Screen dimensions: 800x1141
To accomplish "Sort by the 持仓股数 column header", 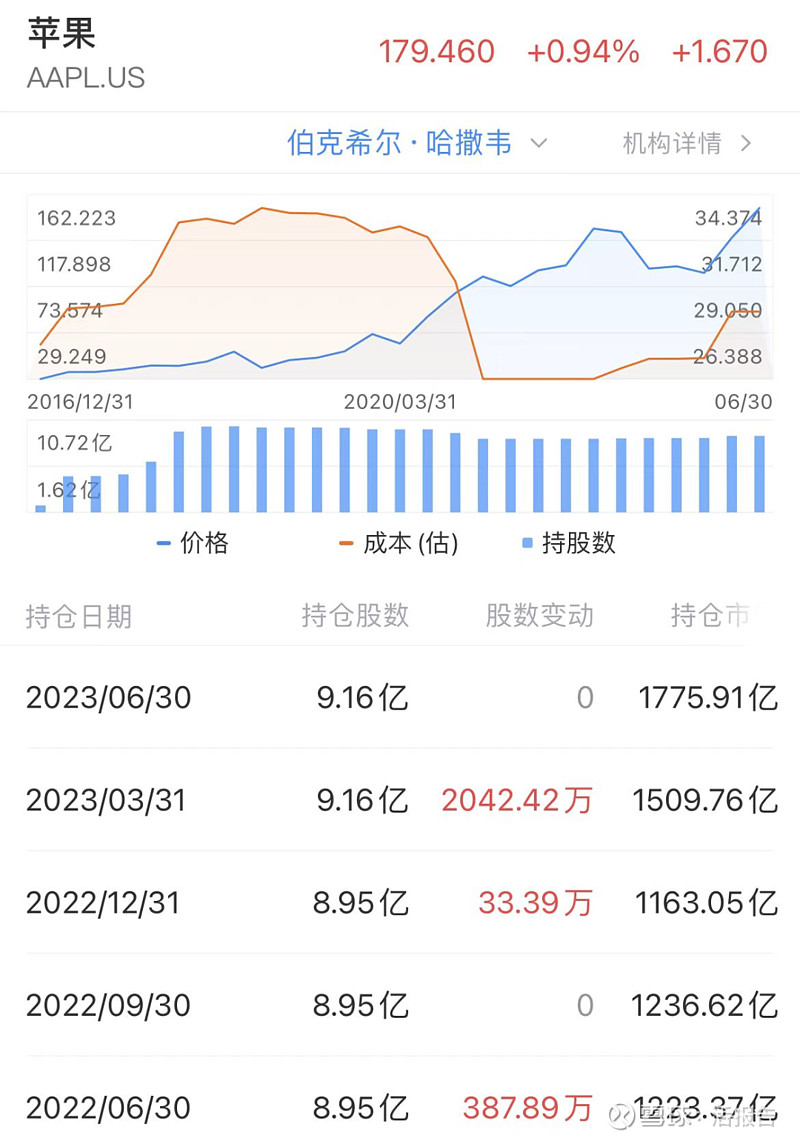I will 355,617.
